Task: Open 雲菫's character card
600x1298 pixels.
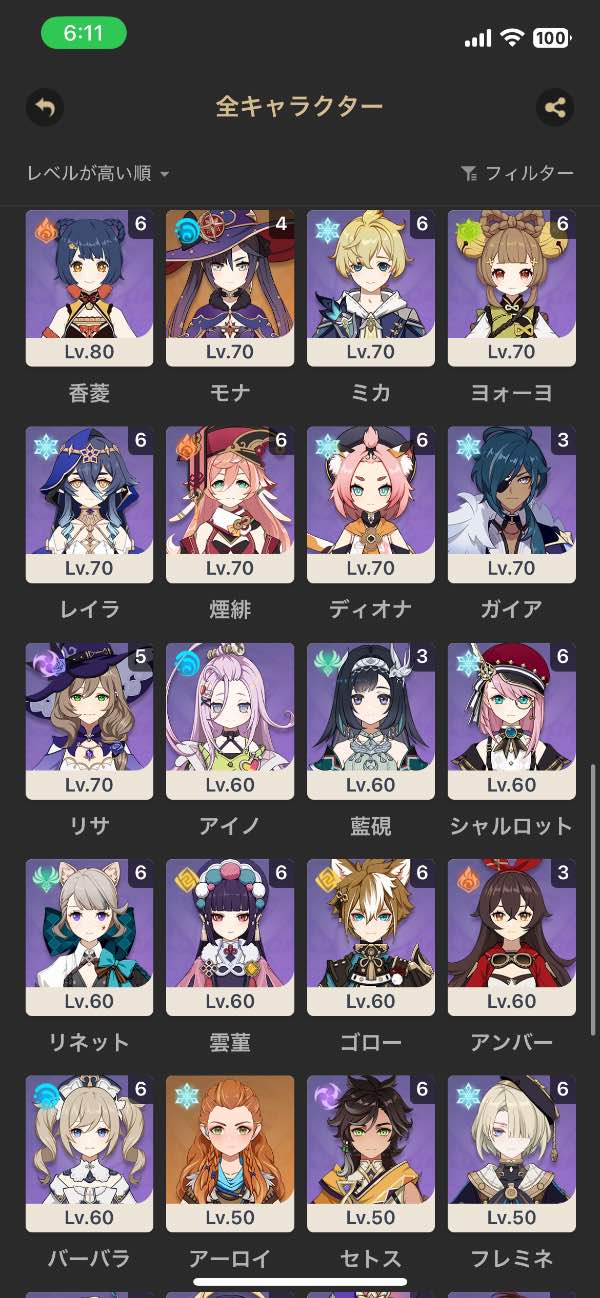Action: click(230, 937)
